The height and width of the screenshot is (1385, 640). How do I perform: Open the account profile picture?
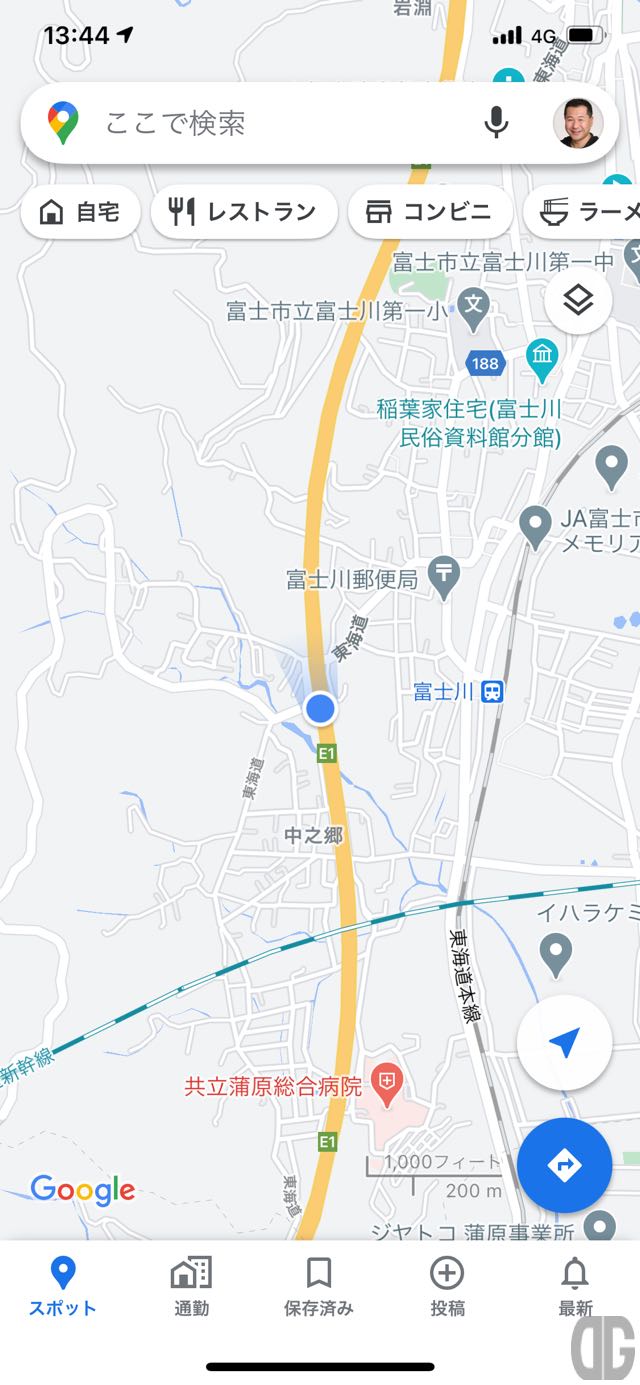click(x=578, y=123)
